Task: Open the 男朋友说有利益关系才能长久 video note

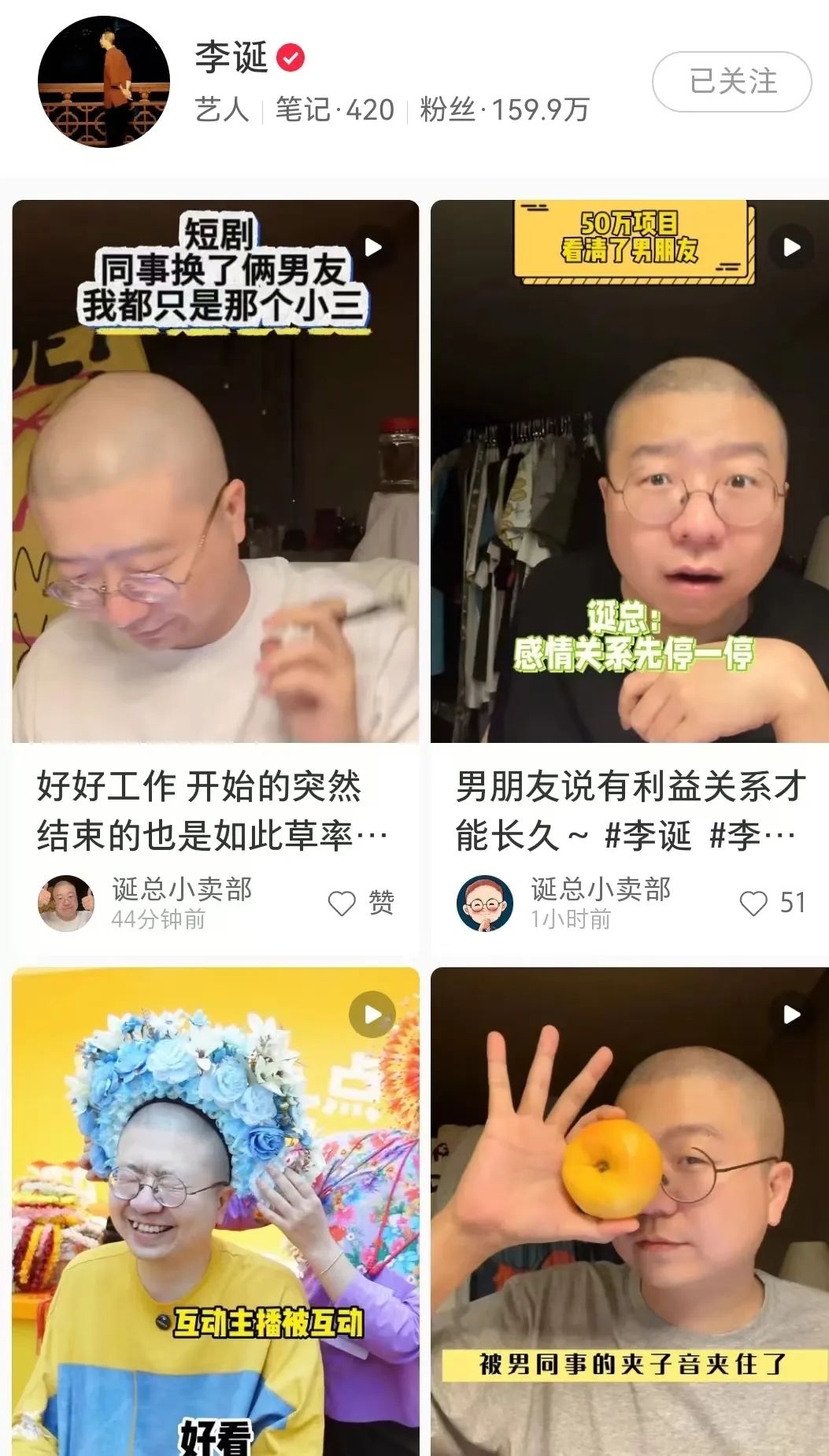Action: tap(629, 472)
